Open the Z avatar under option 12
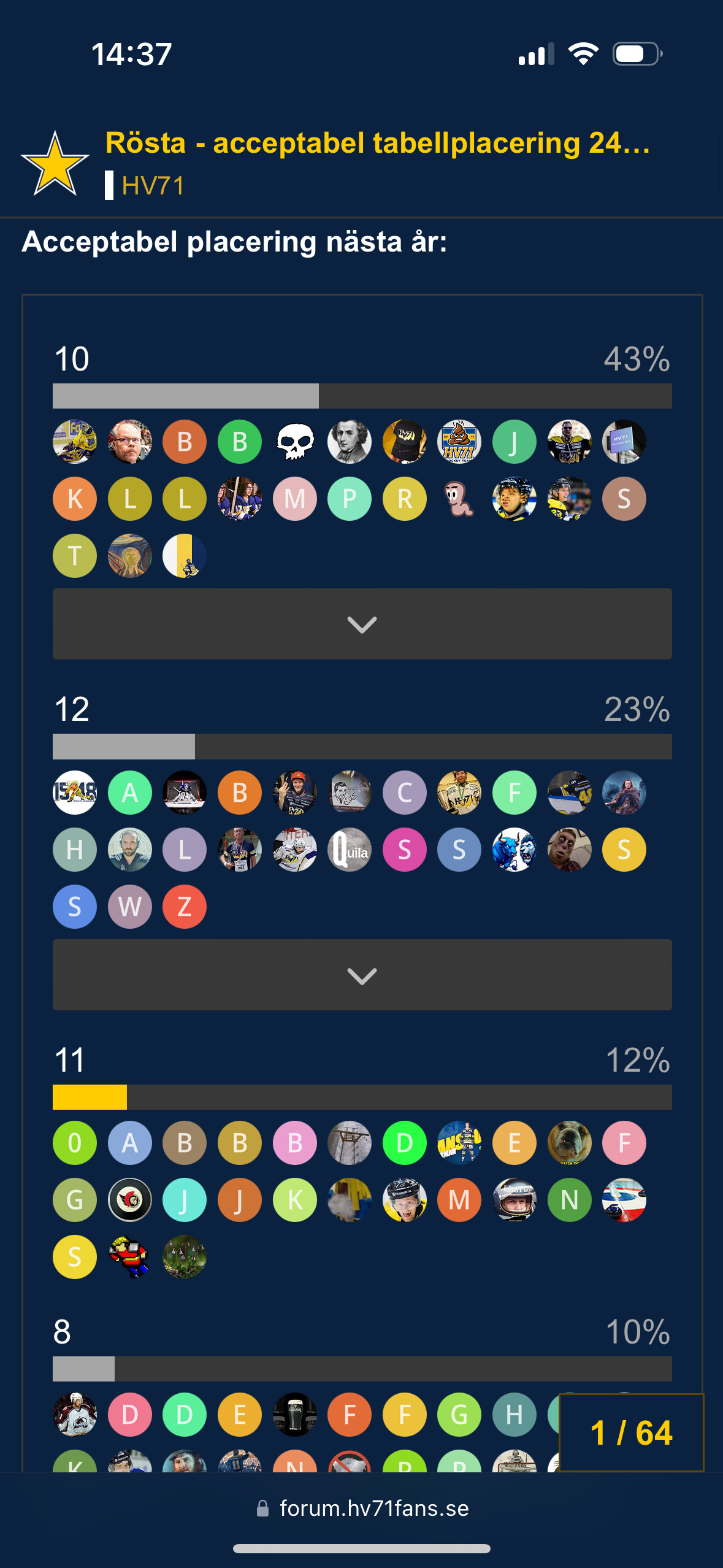 pos(185,907)
